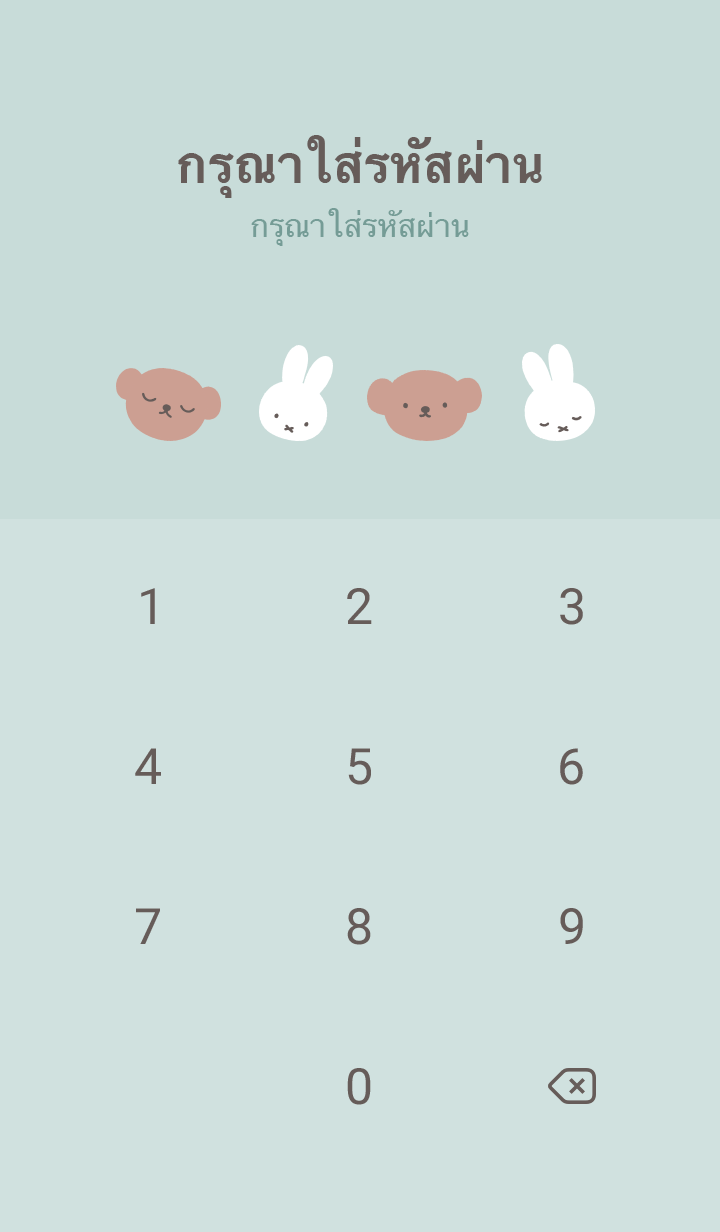Enter digit 1 on the passcode keypad
The image size is (720, 1232).
(x=149, y=607)
